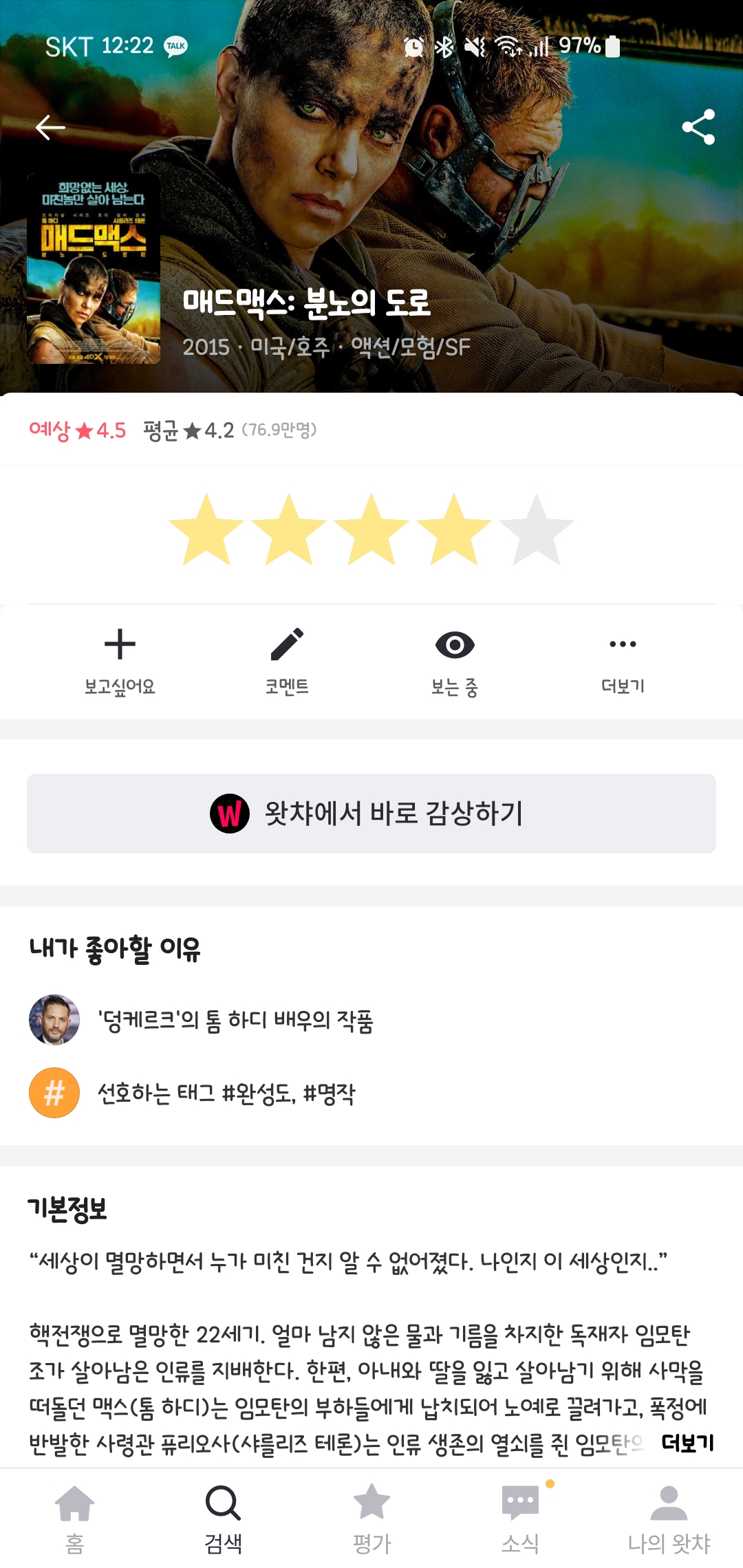Open the 더보기 options menu
This screenshot has width=743, height=1568.
pos(623,660)
